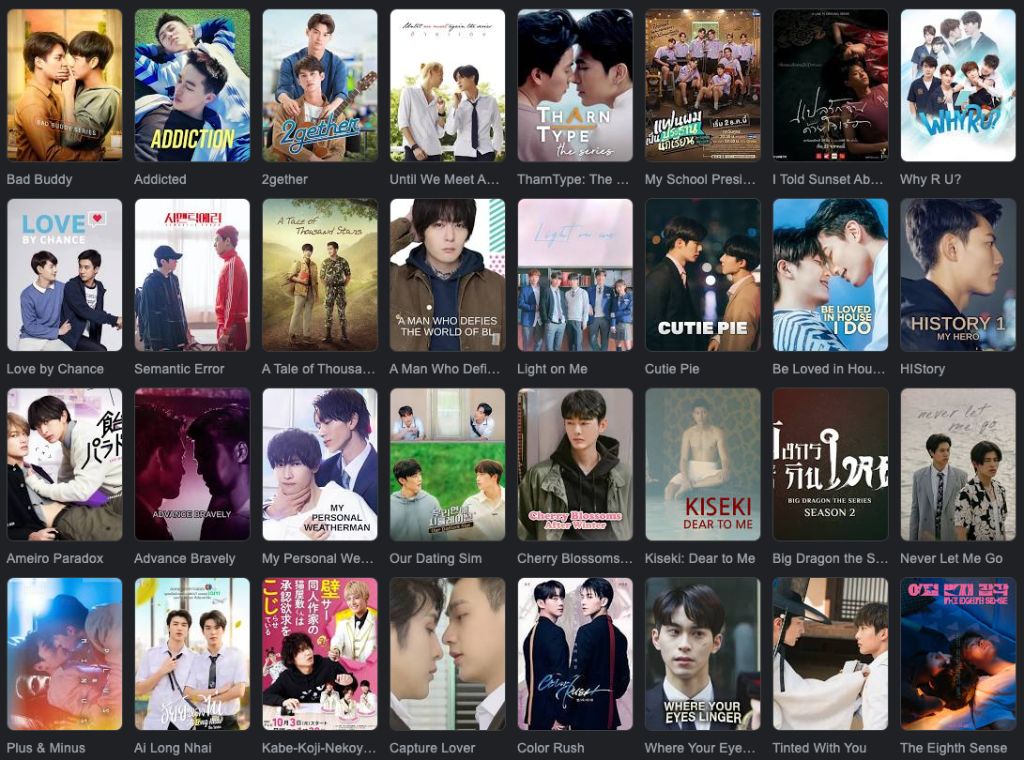
Task: Select the 2gether poster
Action: click(x=319, y=85)
